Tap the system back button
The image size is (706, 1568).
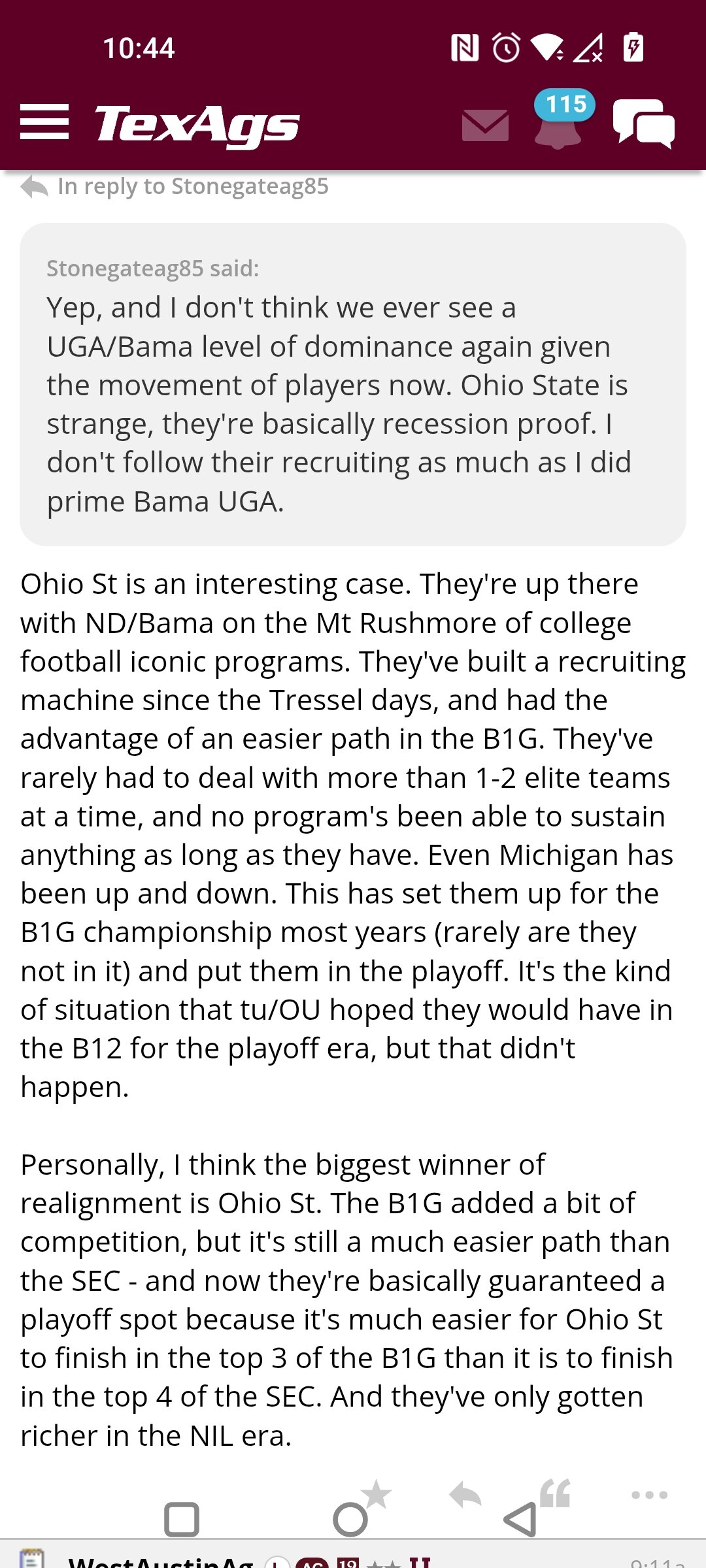tap(520, 1519)
